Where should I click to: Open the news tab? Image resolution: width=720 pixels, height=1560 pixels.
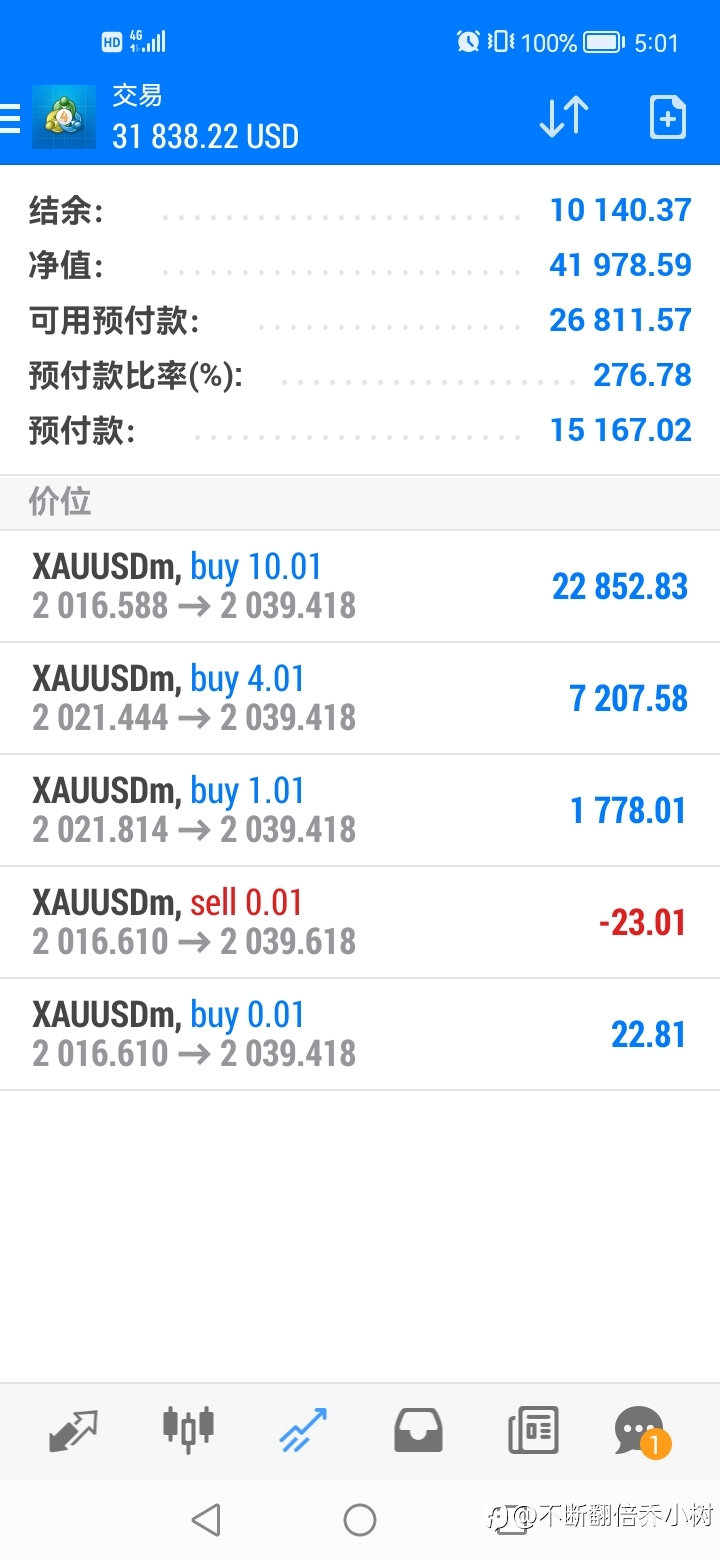pos(533,1430)
